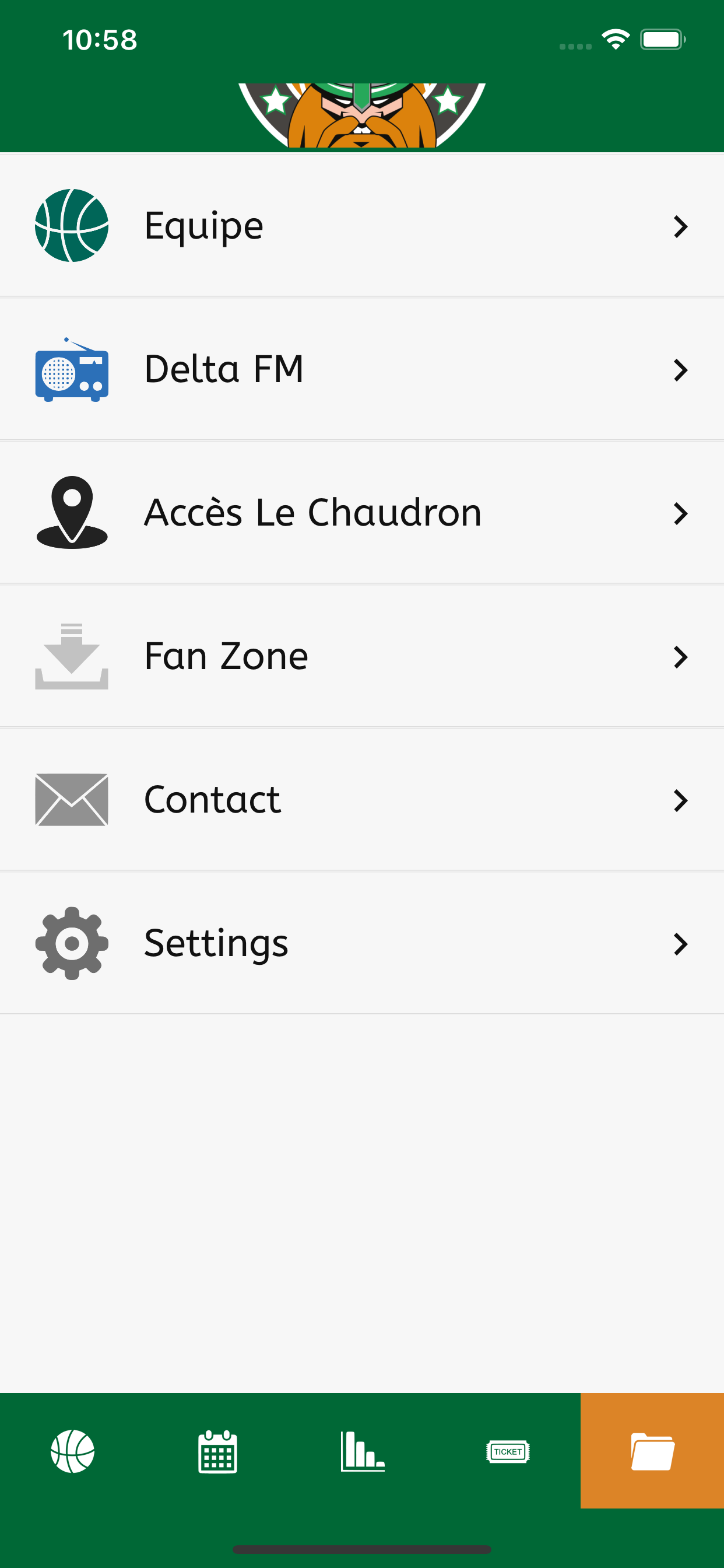Switch to the ticket tab

(x=507, y=1451)
